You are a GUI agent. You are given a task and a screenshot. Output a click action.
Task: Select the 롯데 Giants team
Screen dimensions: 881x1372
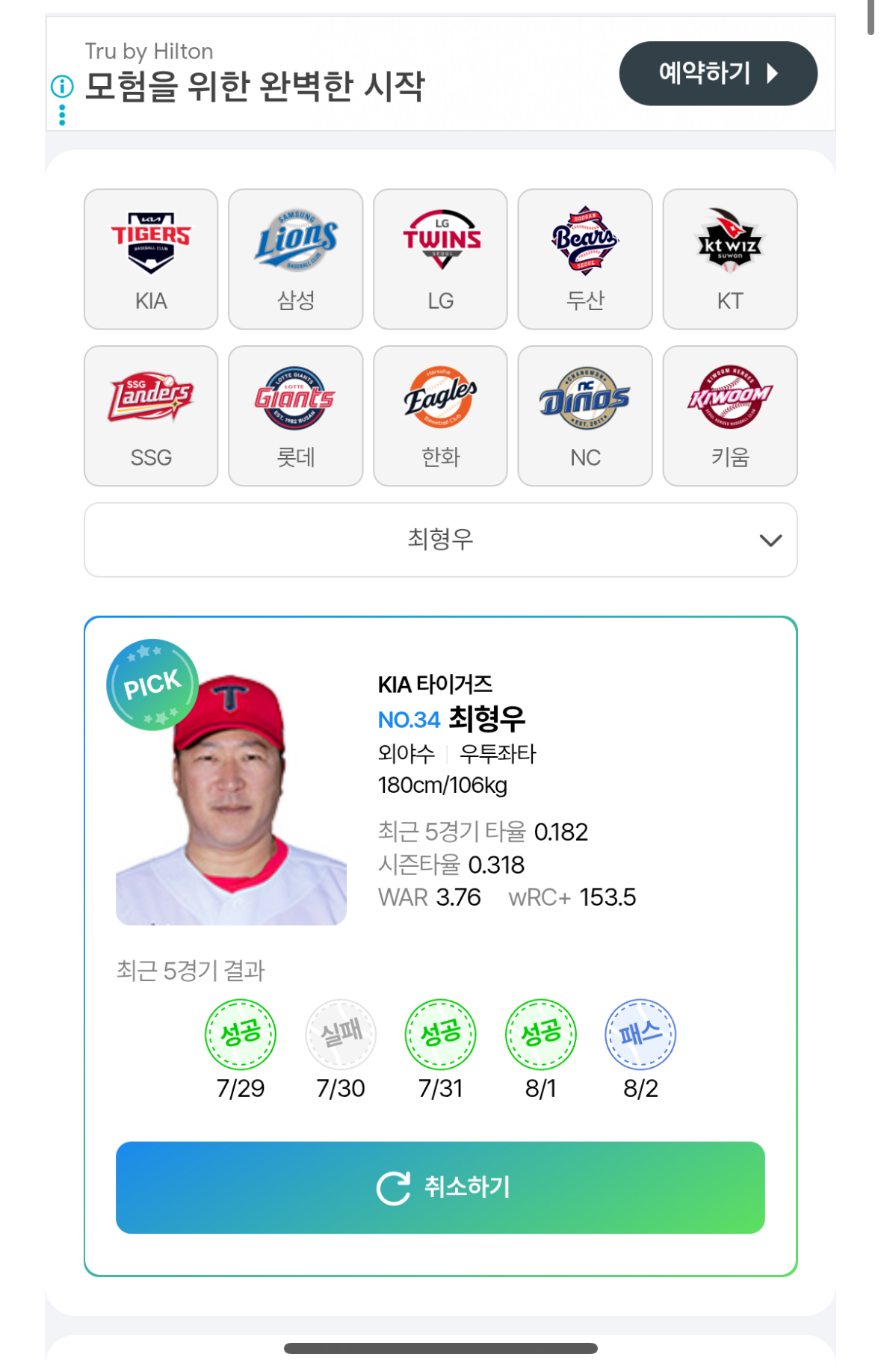point(295,415)
